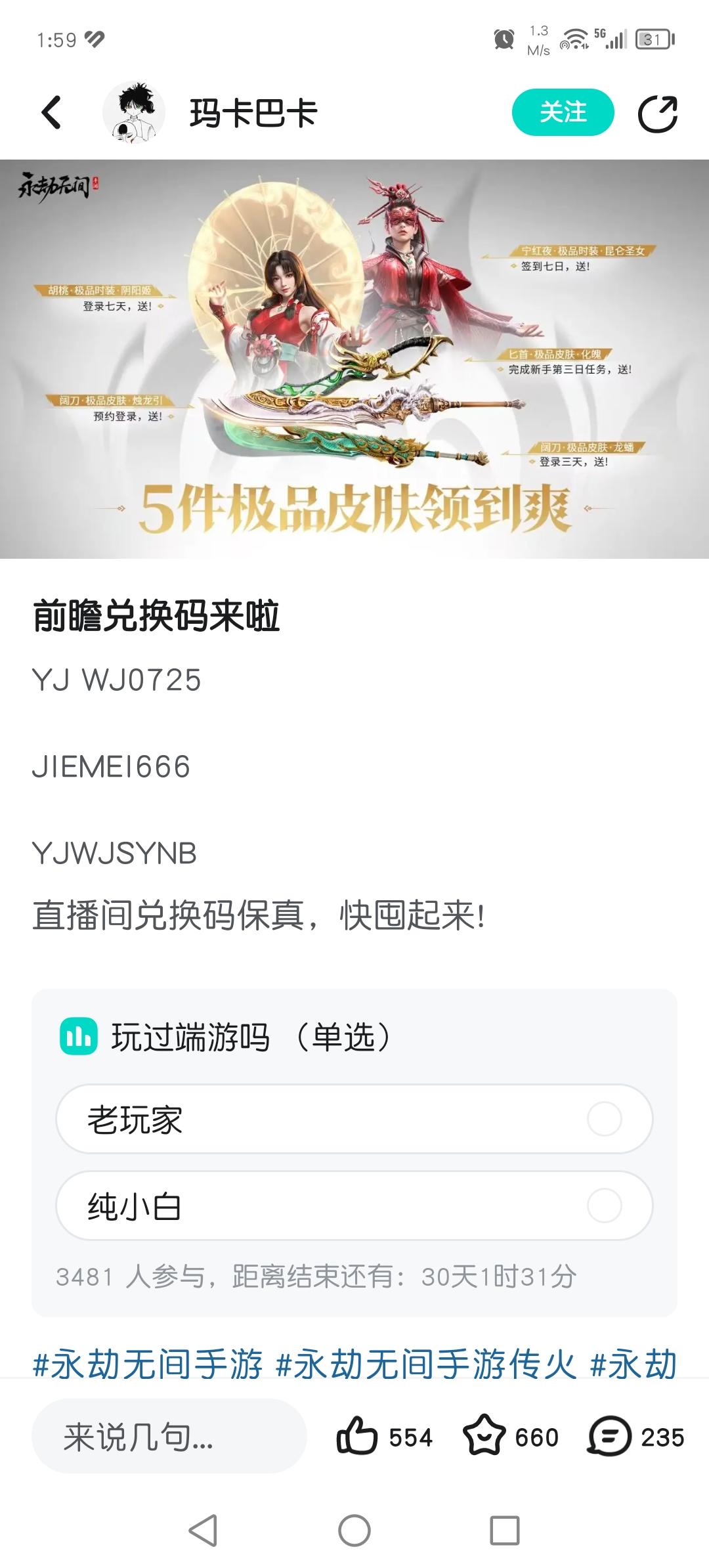Like this post with the thumbs-up icon
Image resolution: width=709 pixels, height=1568 pixels.
357,1436
